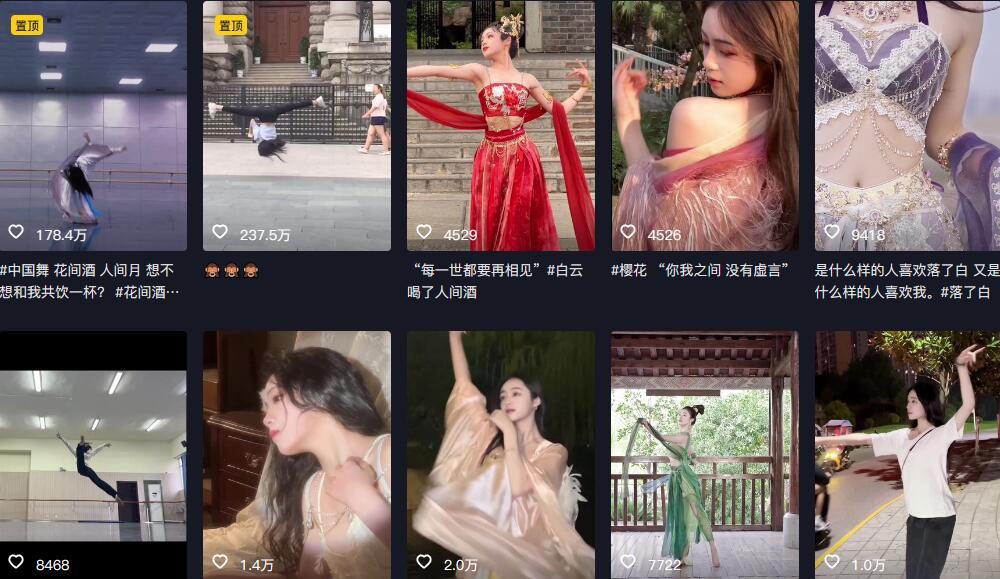Open the street dance video with 1.0万 likes

907,455
